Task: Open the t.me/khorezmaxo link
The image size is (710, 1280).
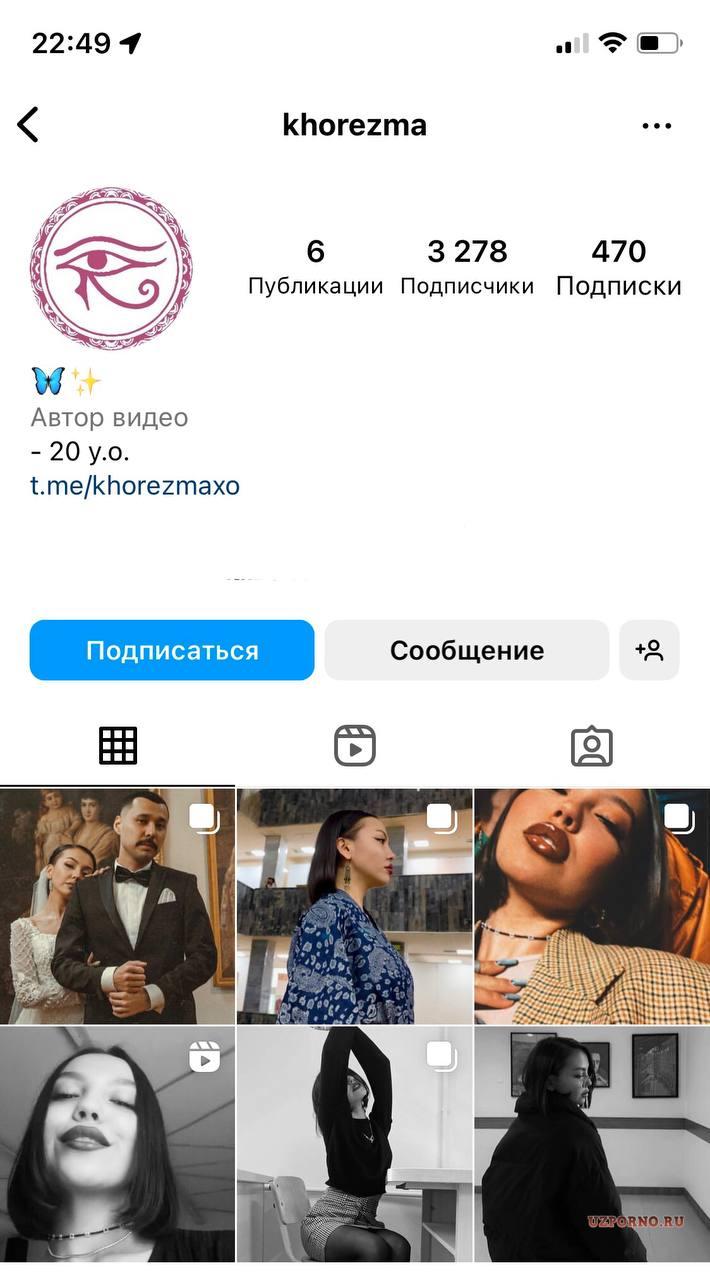Action: [135, 486]
